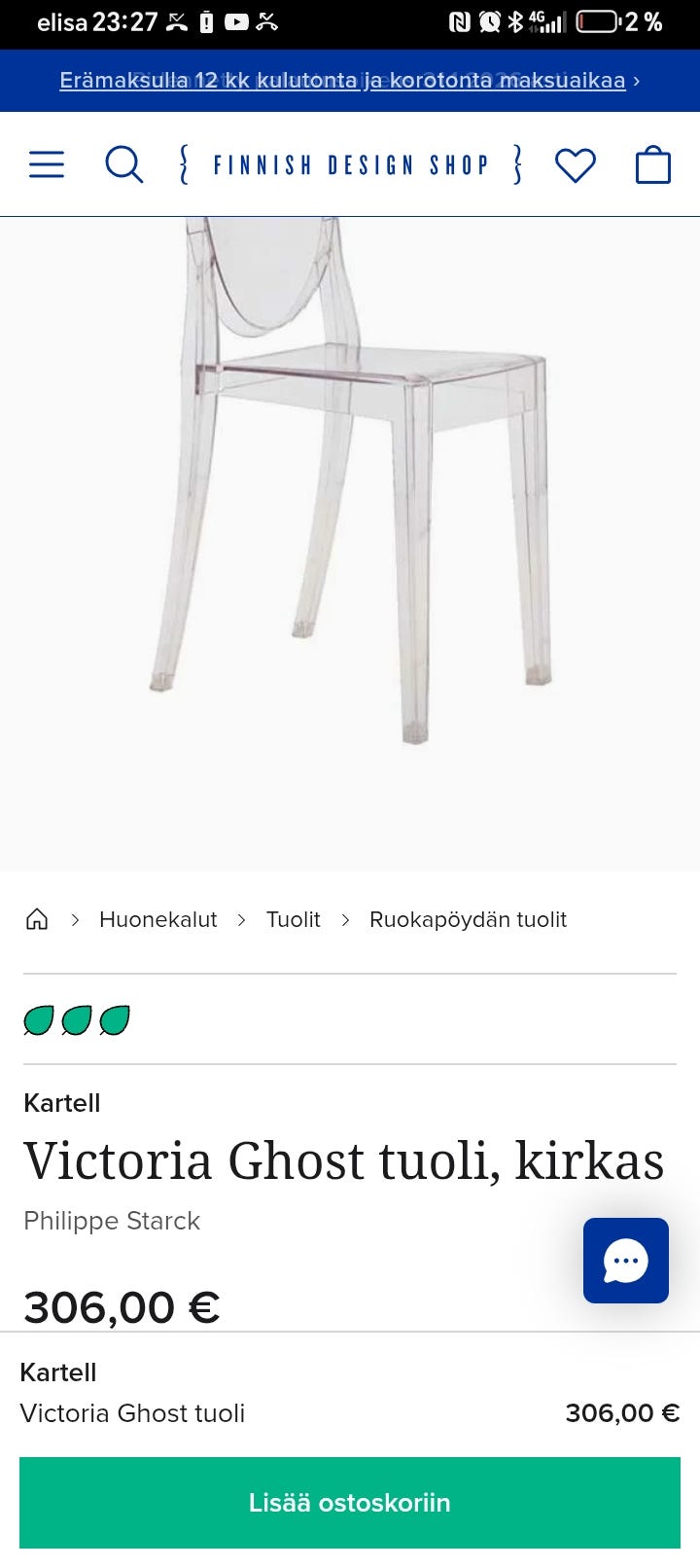Open the search with the magnifier icon
This screenshot has height=1568, width=700.
pyautogui.click(x=124, y=163)
